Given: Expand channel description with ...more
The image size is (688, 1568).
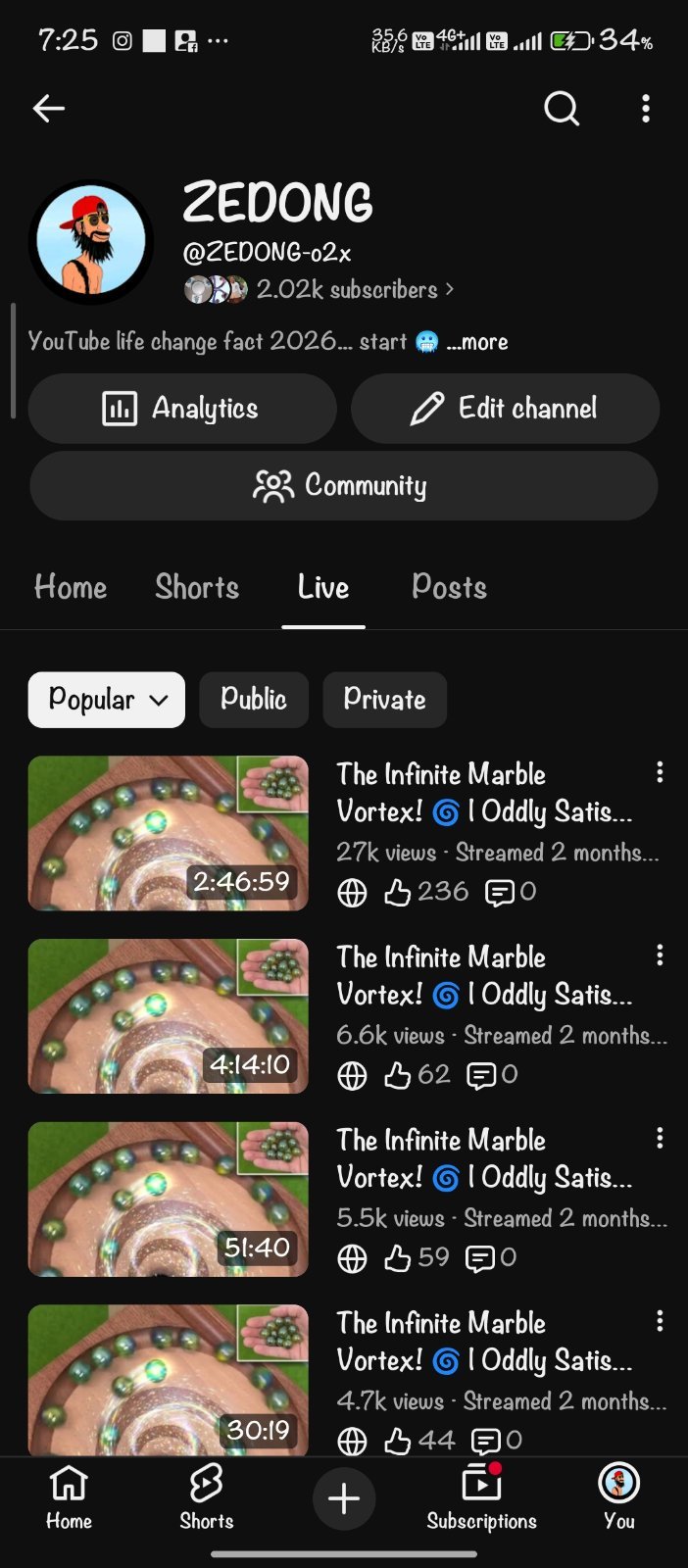Looking at the screenshot, I should click(x=477, y=342).
